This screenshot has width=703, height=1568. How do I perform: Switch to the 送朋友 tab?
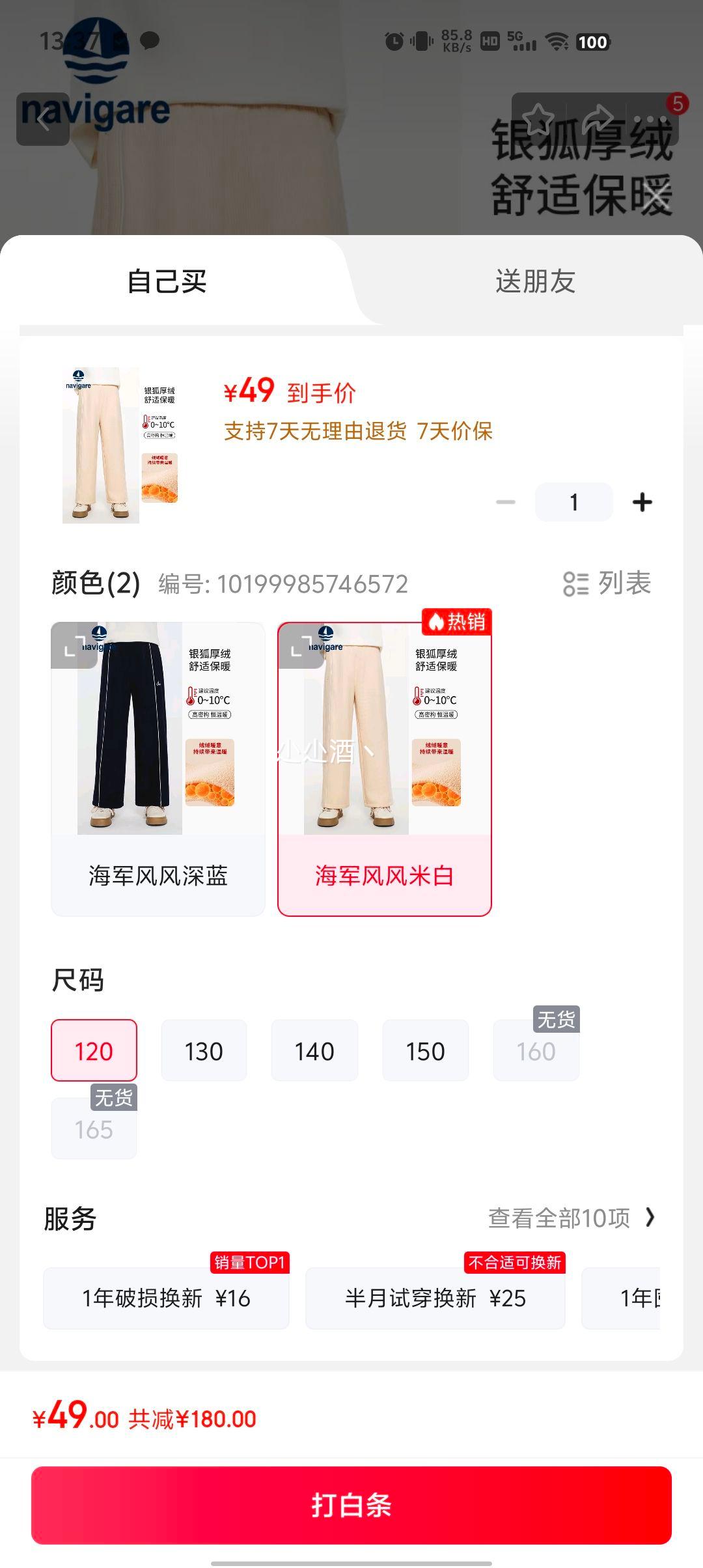coord(535,281)
